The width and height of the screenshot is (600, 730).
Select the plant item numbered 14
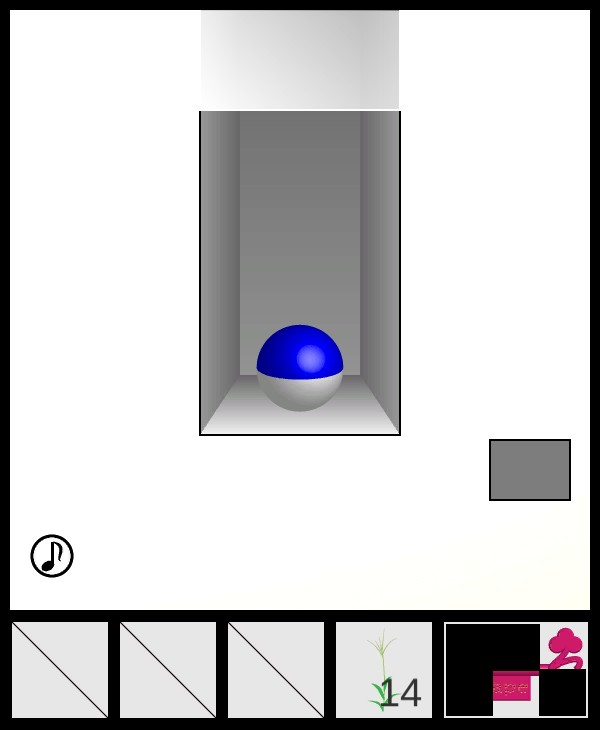(384, 670)
